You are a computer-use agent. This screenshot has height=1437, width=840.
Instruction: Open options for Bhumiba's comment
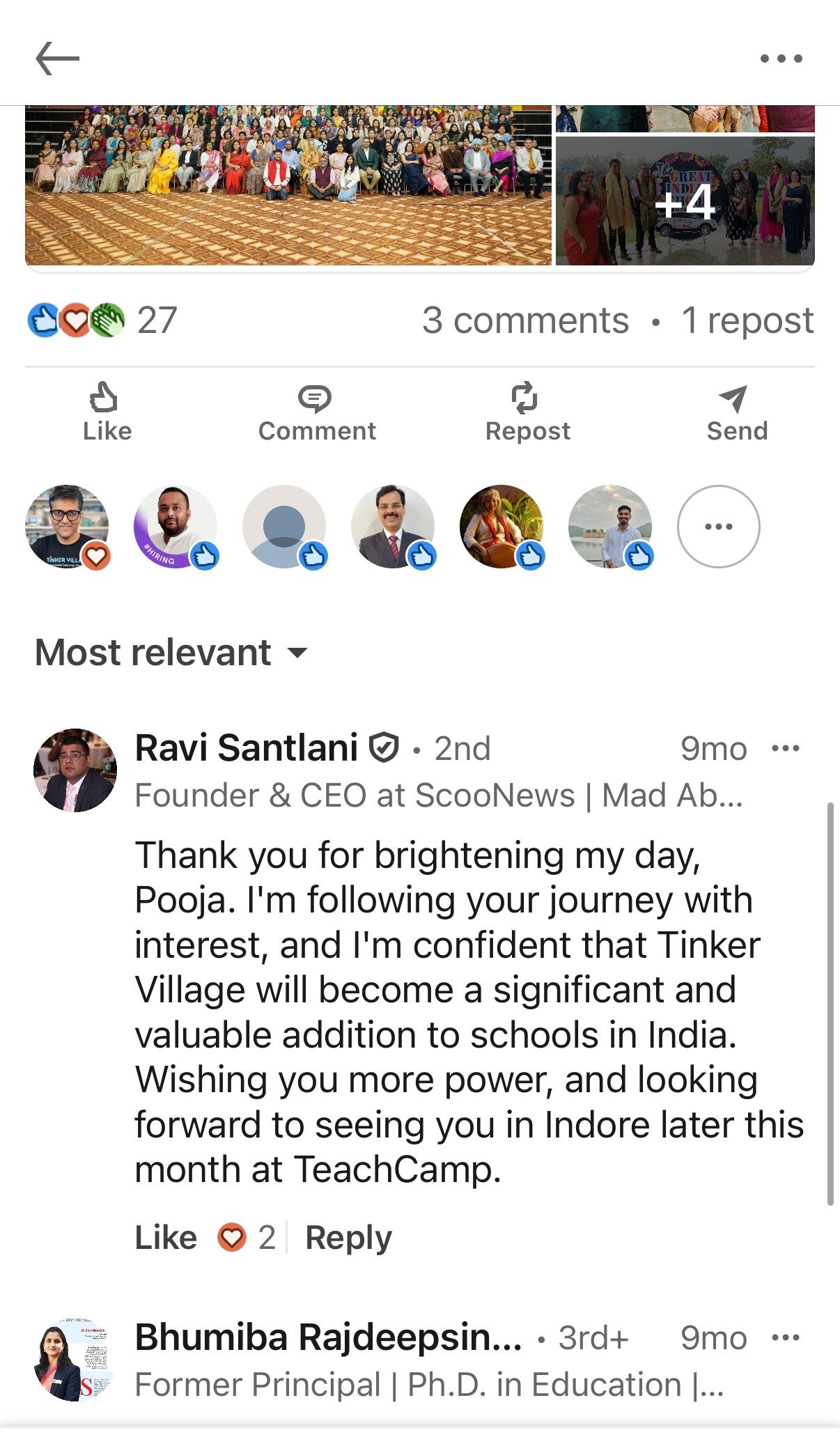click(786, 1337)
